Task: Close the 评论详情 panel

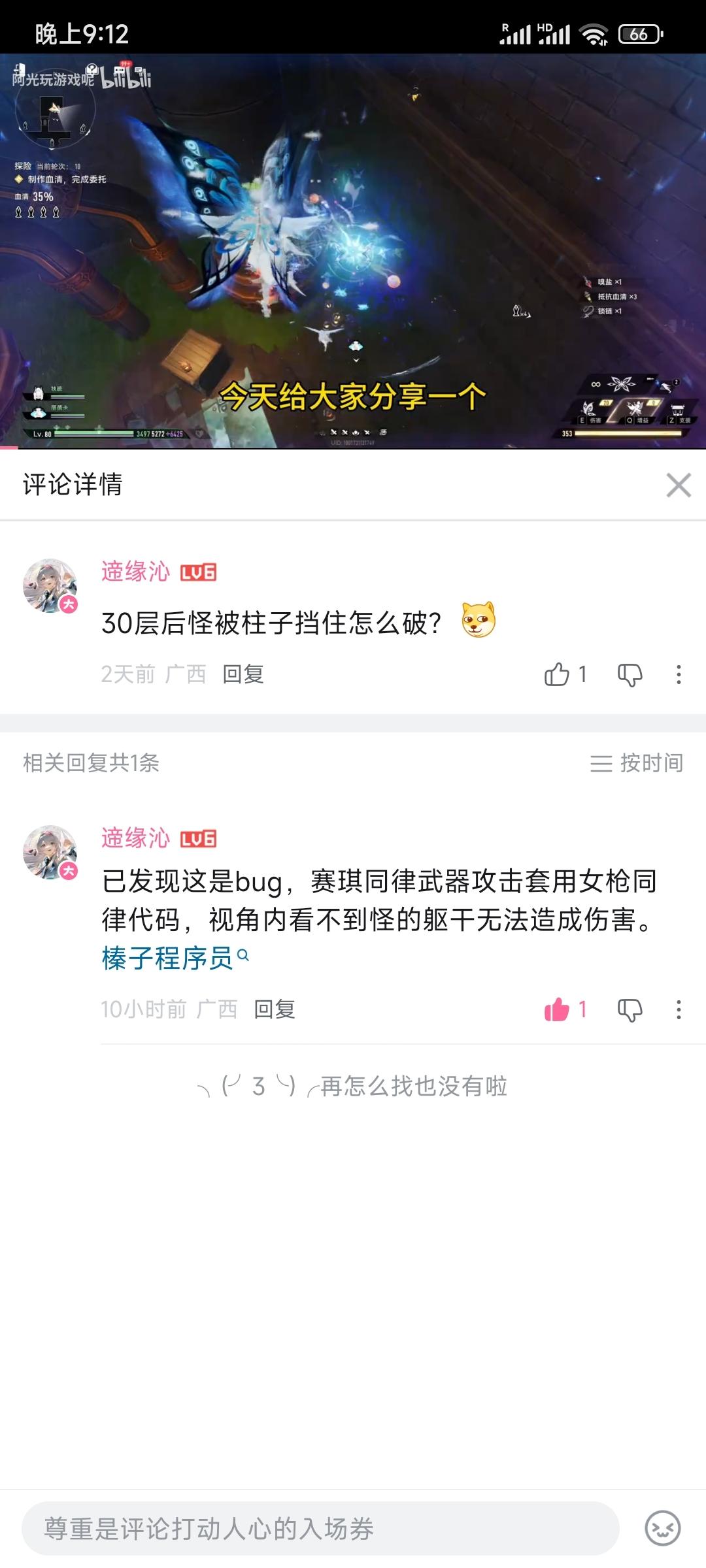Action: click(678, 485)
